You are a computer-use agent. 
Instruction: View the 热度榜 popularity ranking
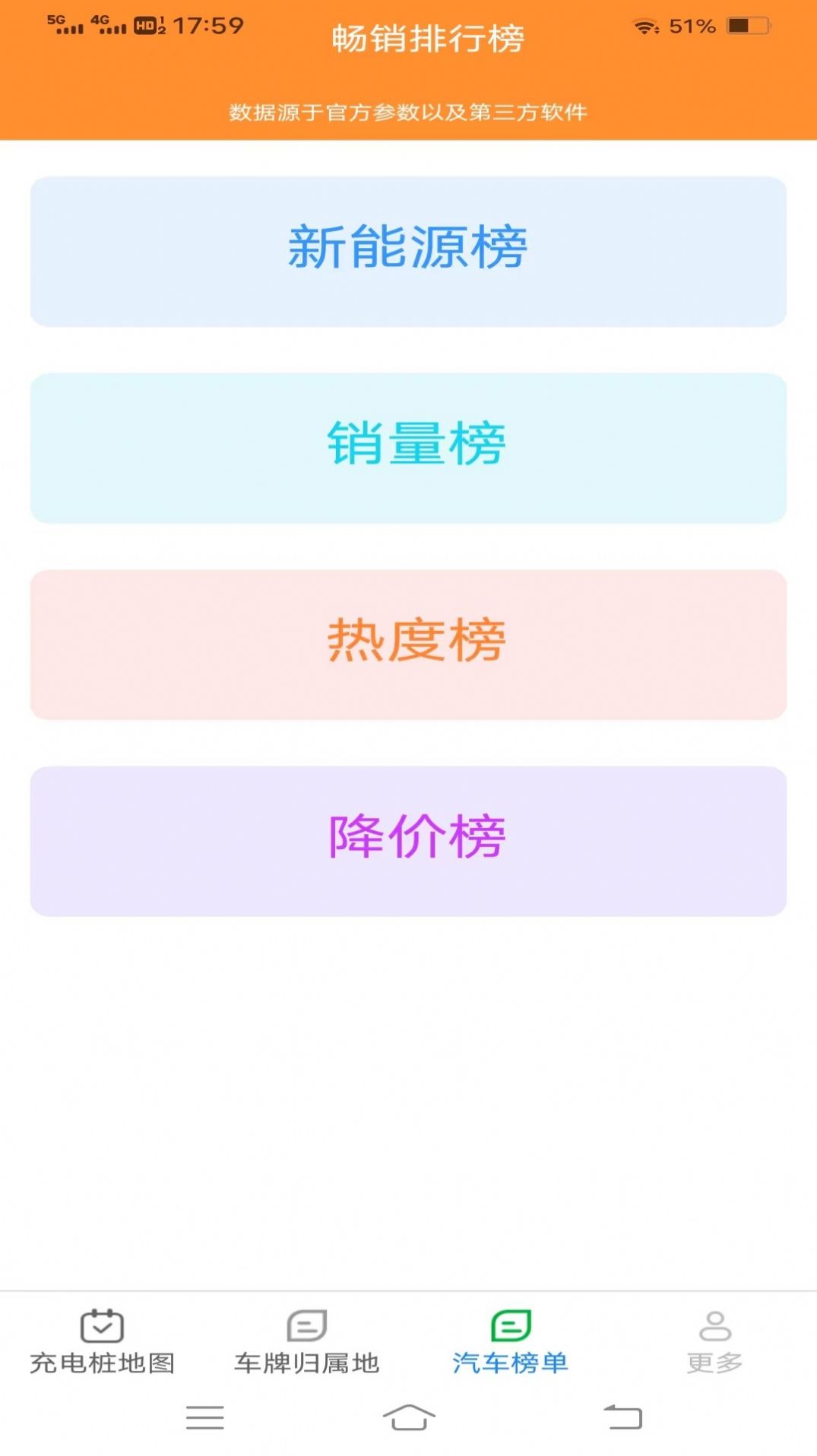408,642
